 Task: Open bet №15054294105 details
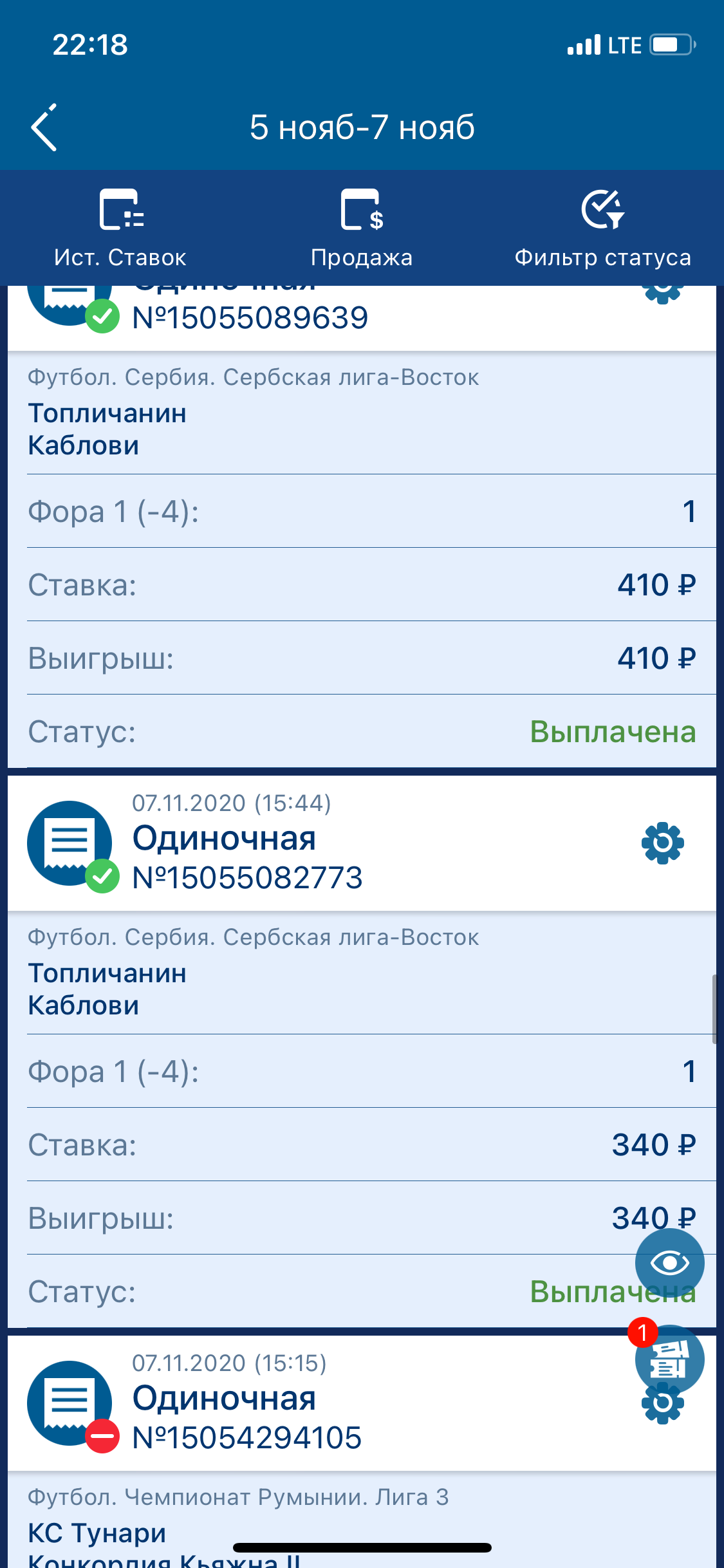247,1437
